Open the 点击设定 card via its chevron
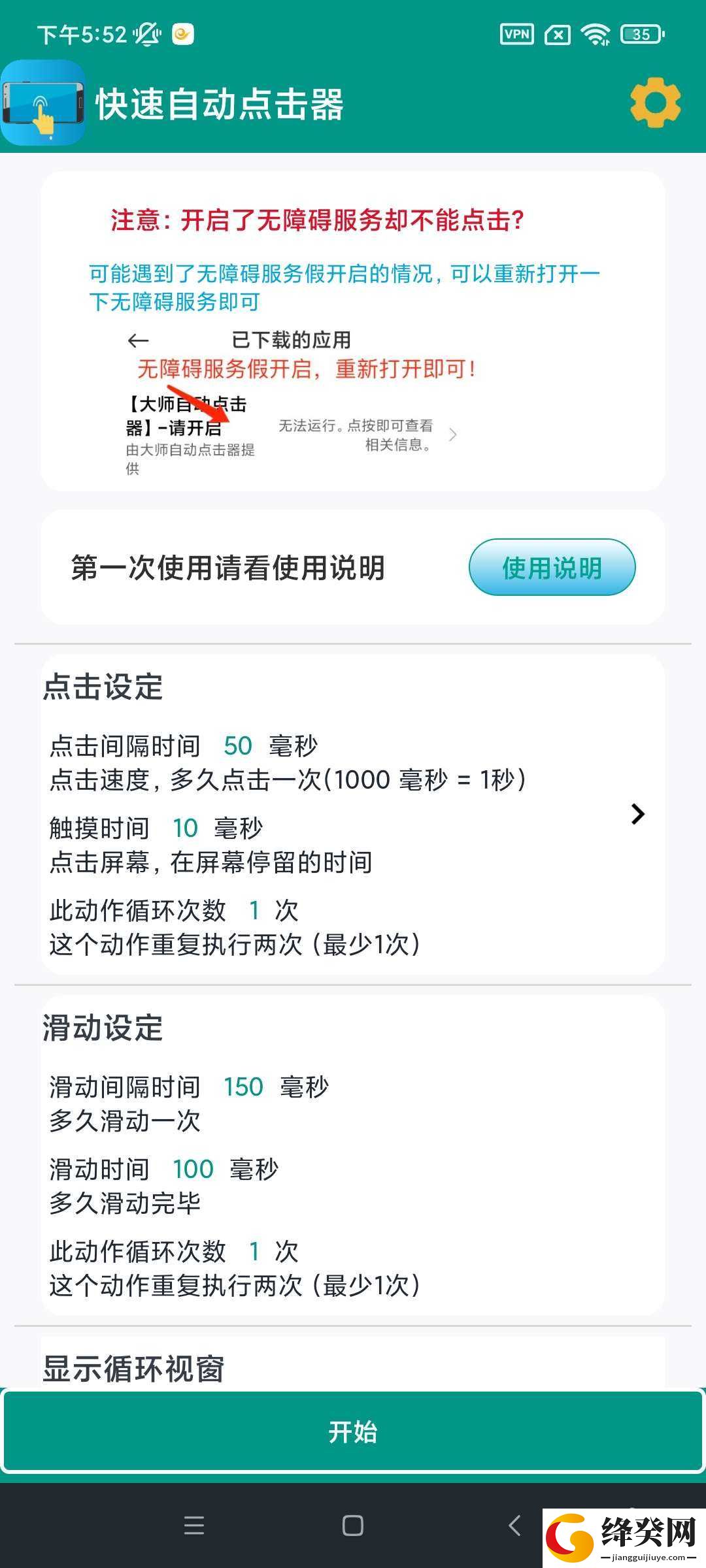This screenshot has width=706, height=1568. [x=637, y=814]
